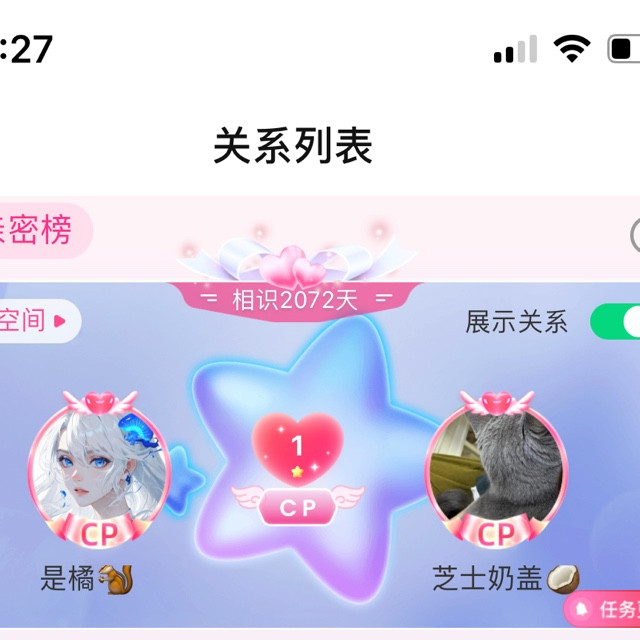Enter the CP 空间 space
The image size is (640, 640).
[x=34, y=321]
